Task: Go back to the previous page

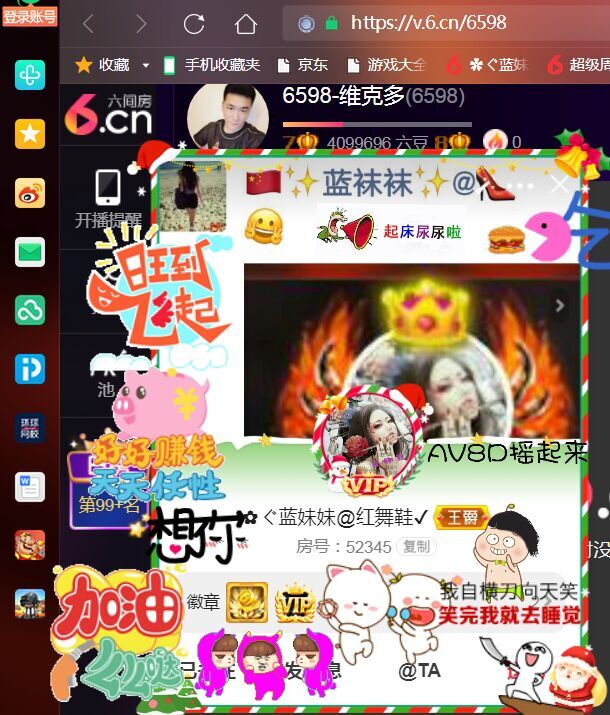Action: point(89,23)
